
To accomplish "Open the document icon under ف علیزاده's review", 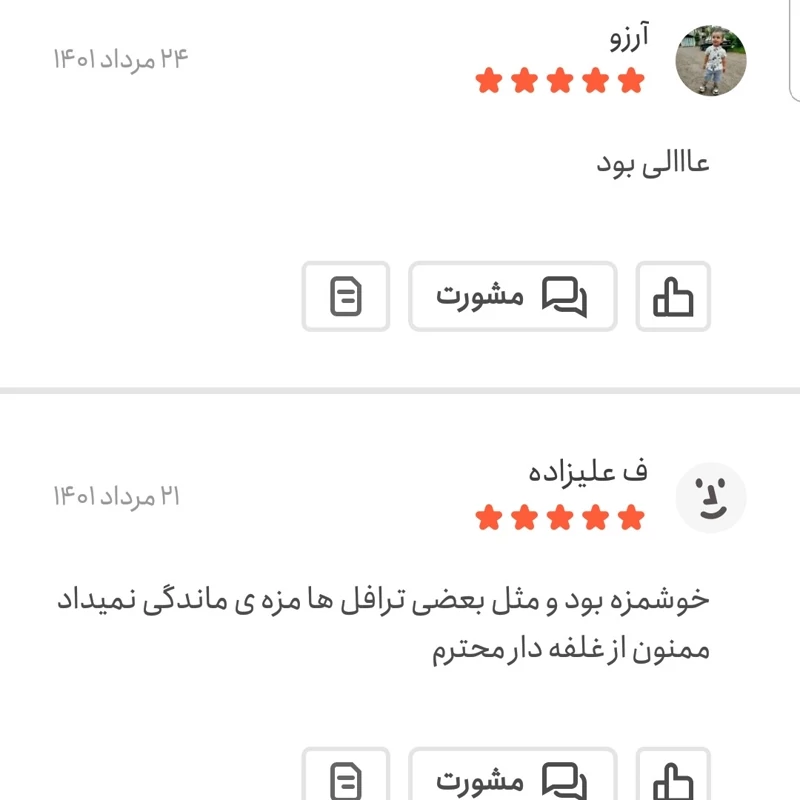I will (346, 778).
